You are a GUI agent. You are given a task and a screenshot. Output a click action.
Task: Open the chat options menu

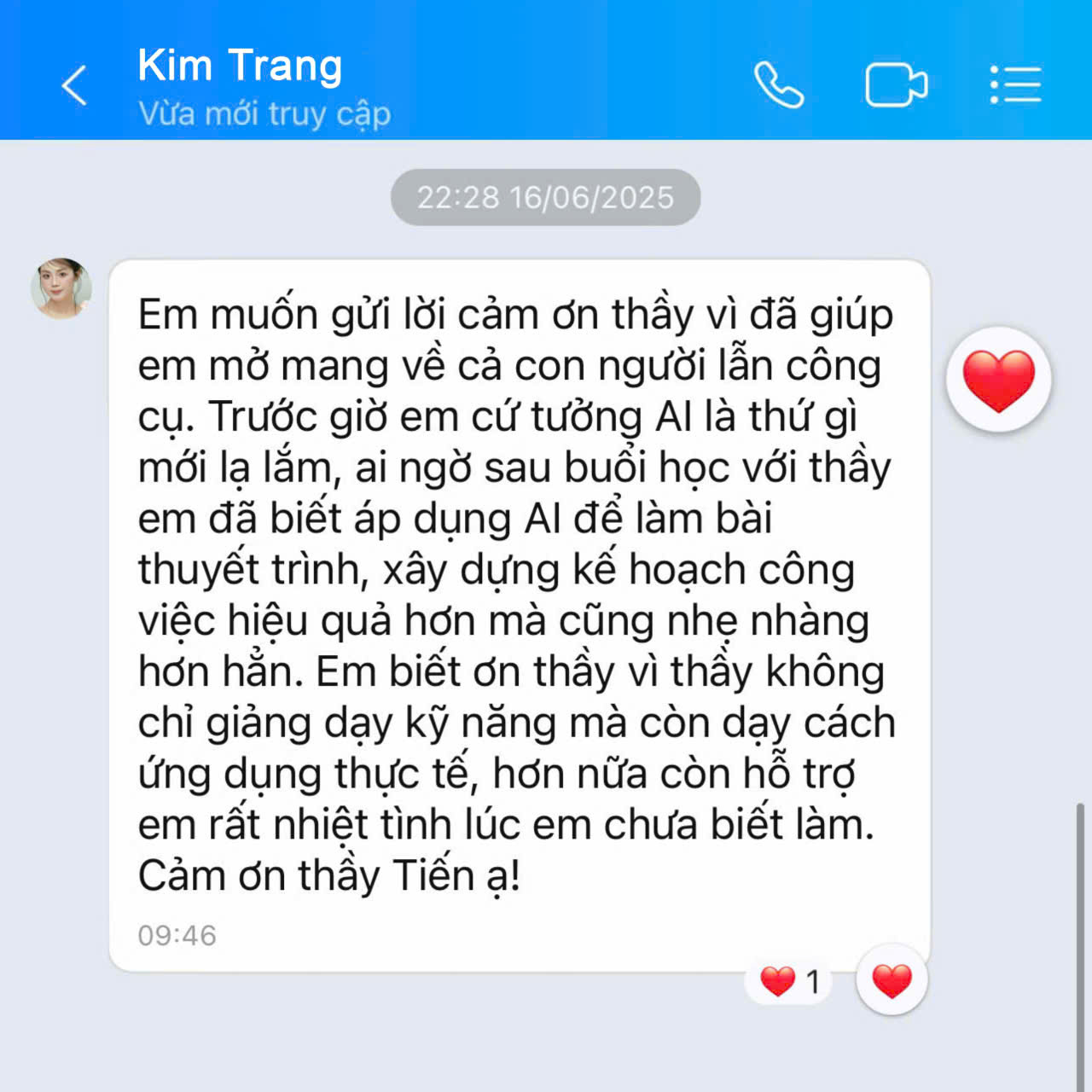click(x=1015, y=85)
